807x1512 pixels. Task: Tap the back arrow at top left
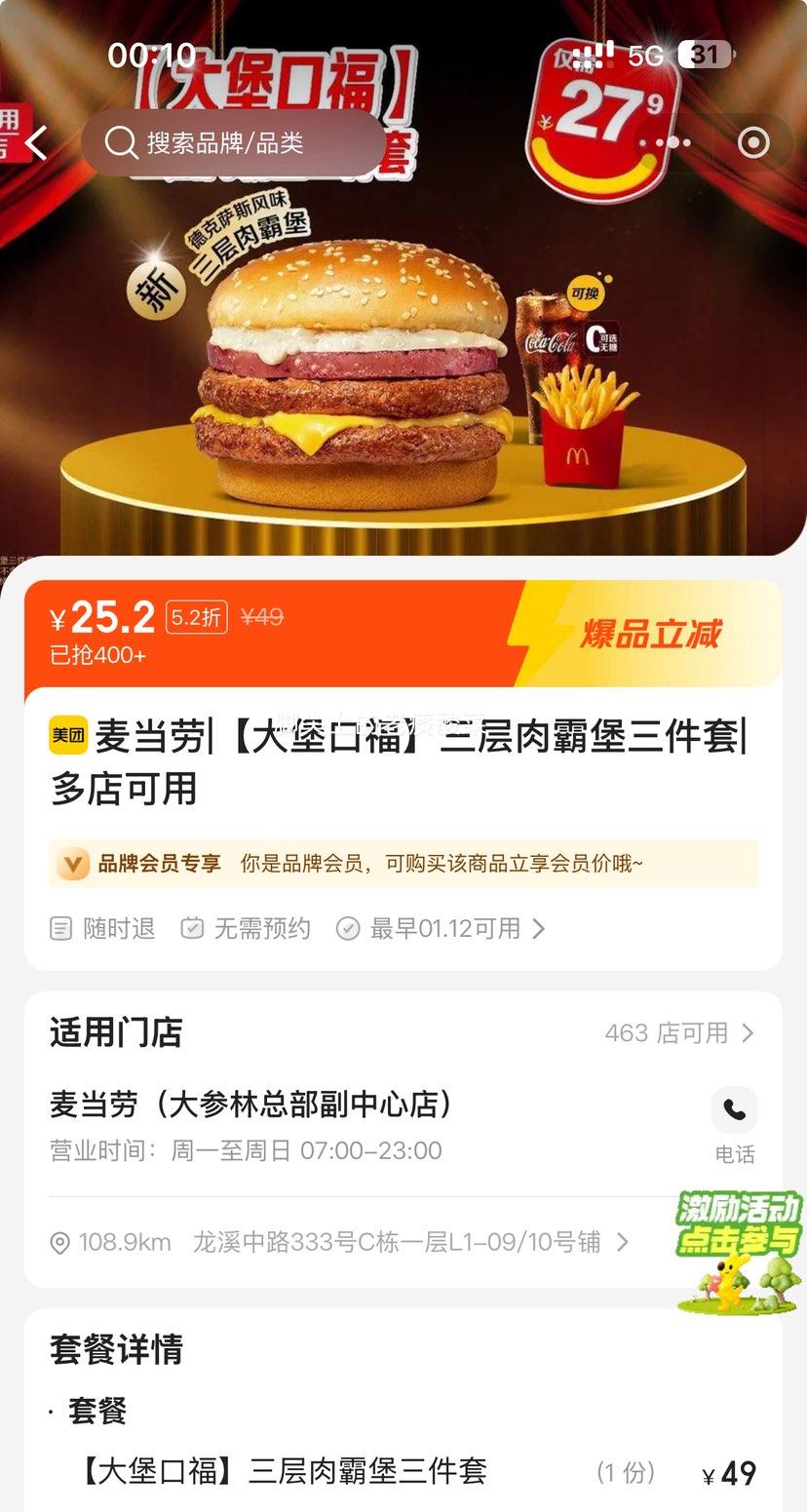37,142
